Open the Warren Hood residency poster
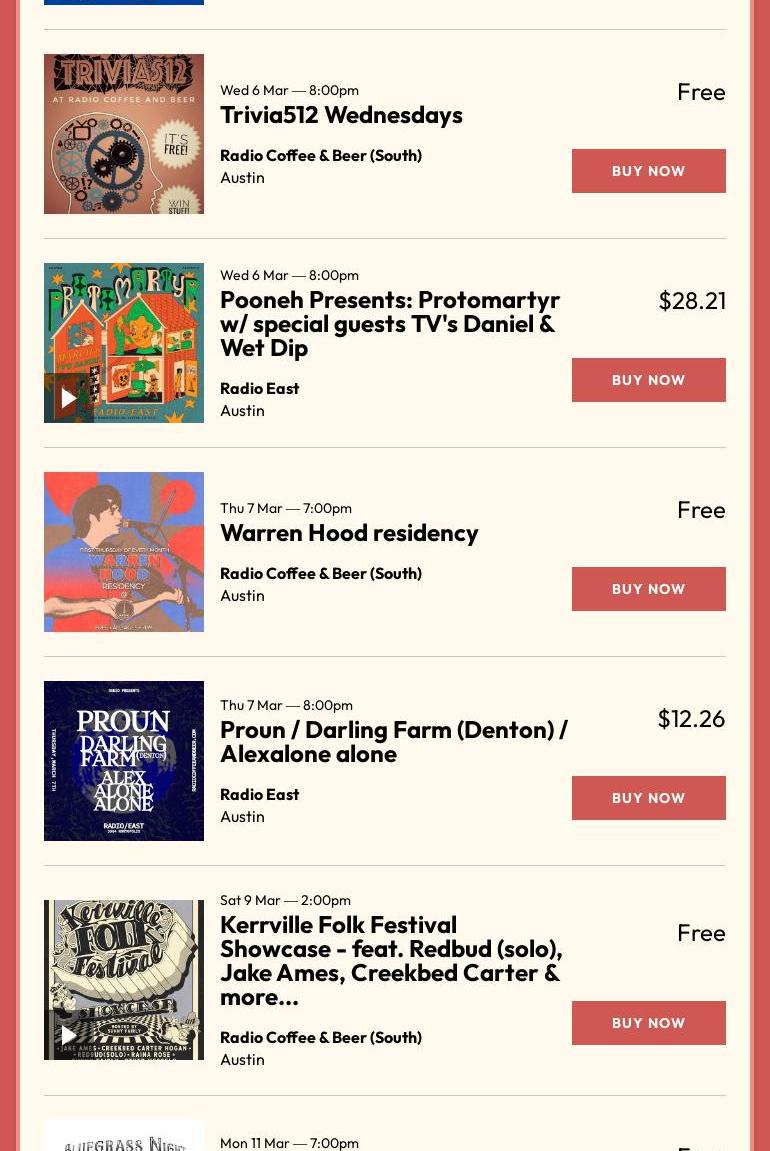 pos(124,552)
